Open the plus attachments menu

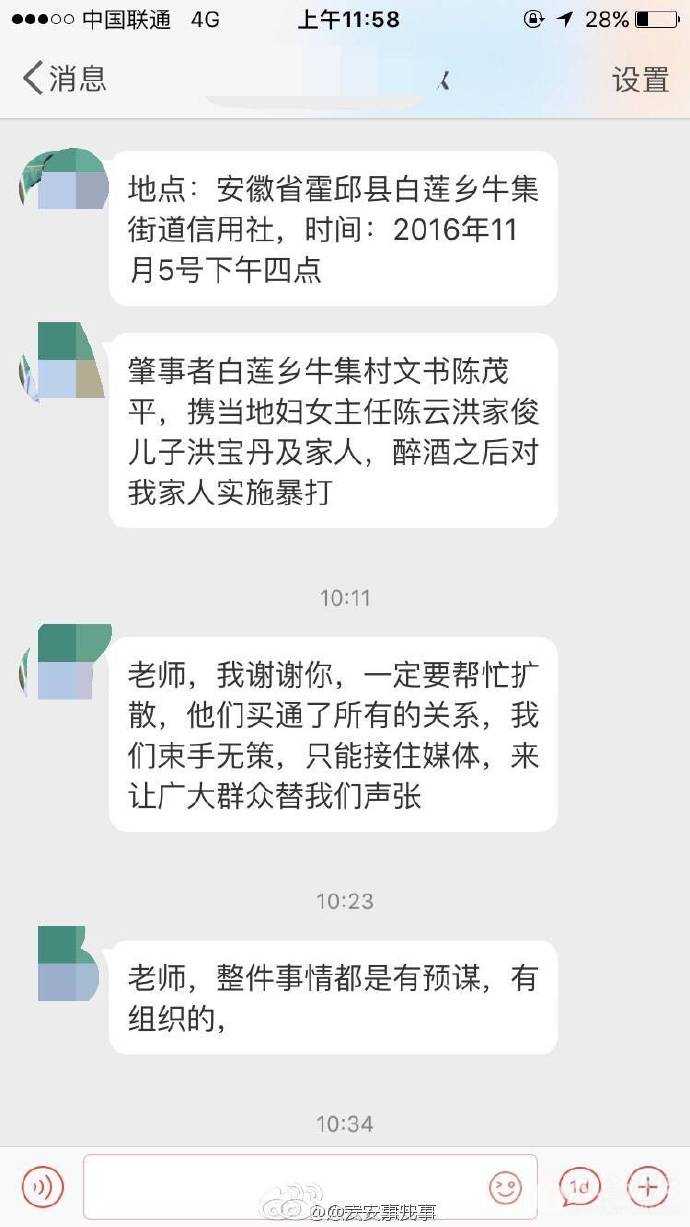point(647,1187)
